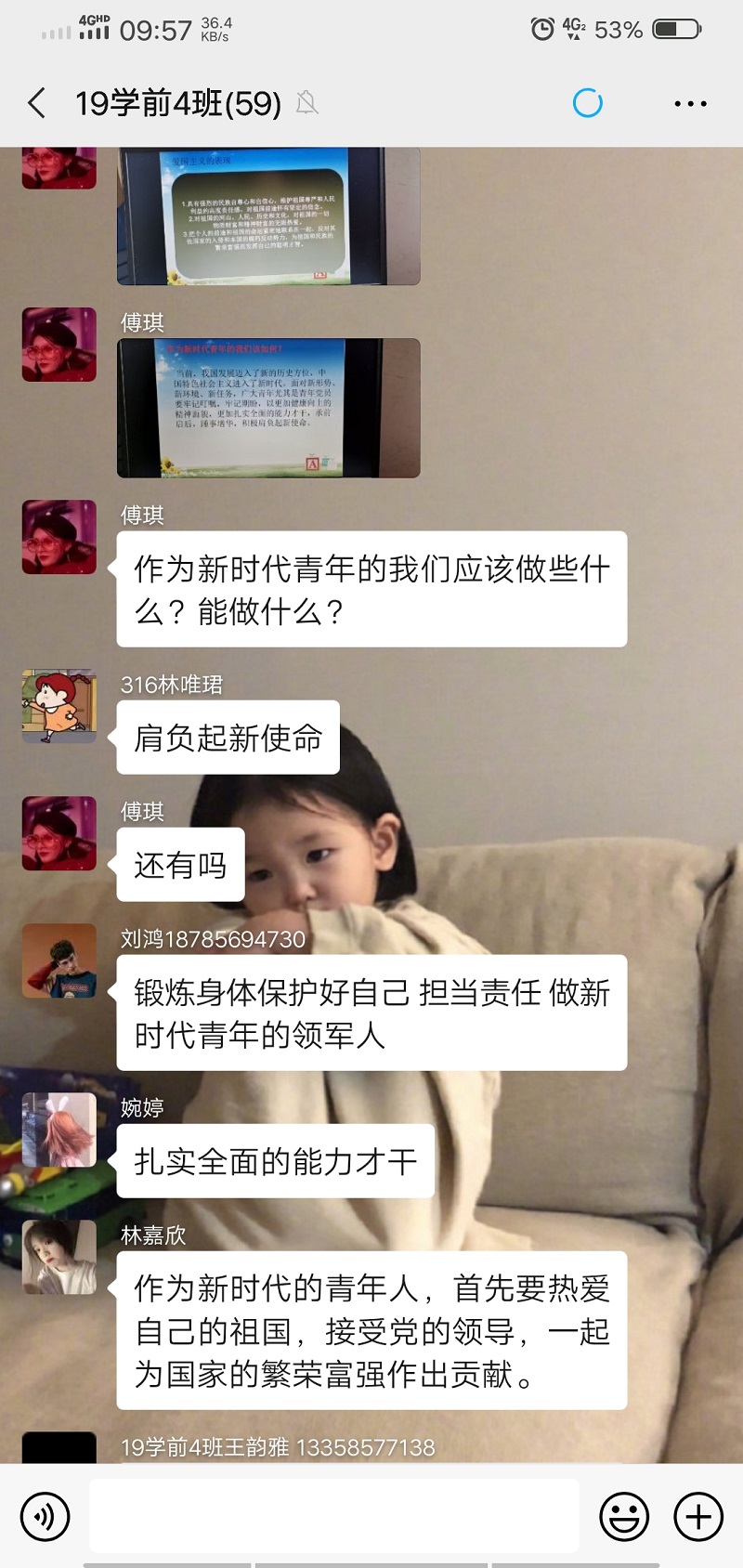Screen dimensions: 743x1568
Task: Open the plus attachment menu
Action: click(697, 1517)
